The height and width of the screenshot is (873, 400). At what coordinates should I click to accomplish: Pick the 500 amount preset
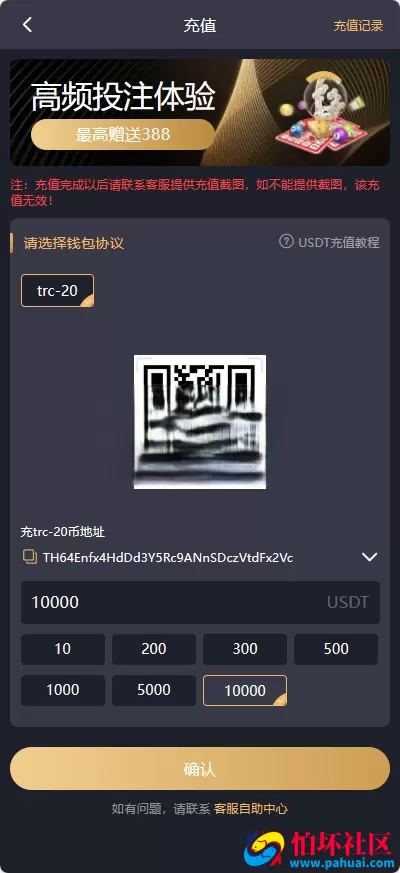point(336,649)
